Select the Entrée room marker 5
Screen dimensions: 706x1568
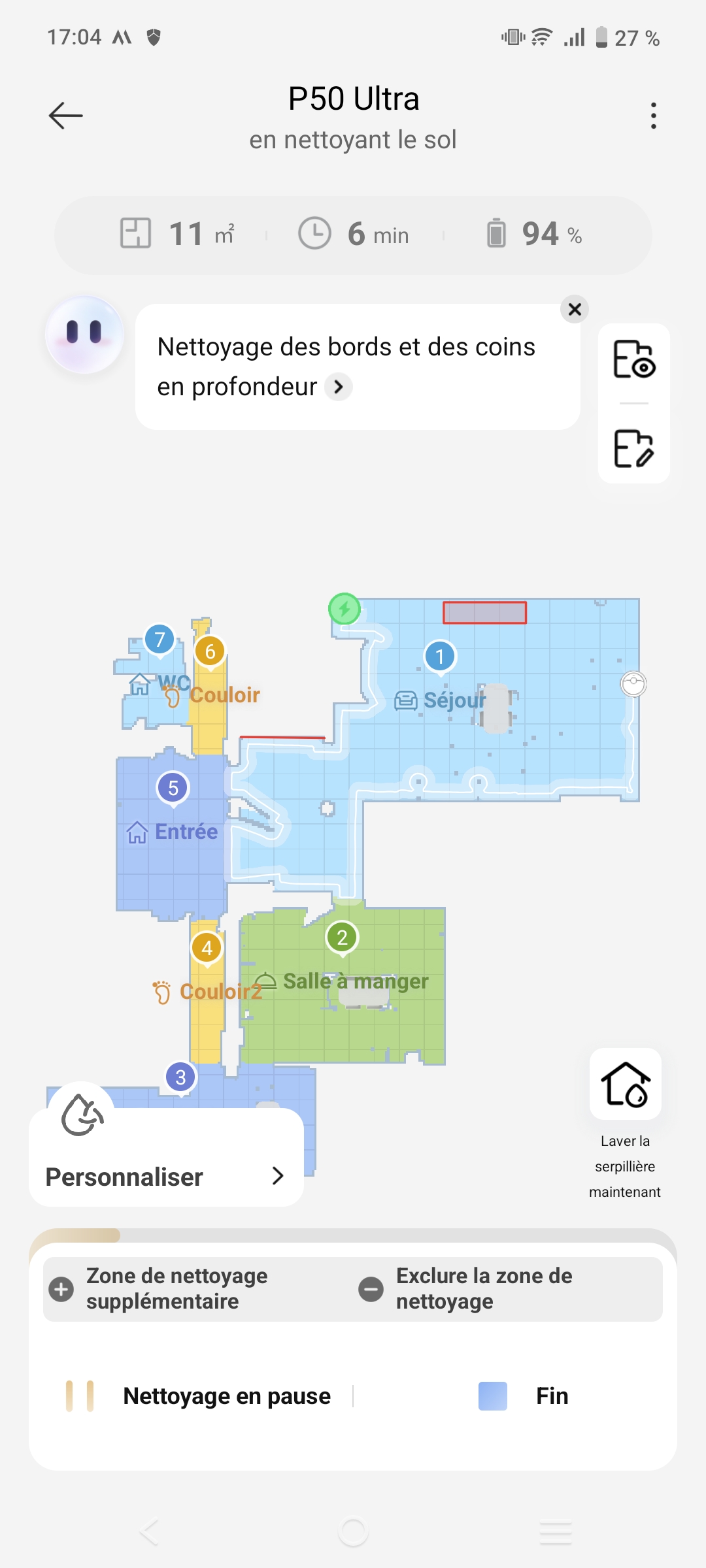pyautogui.click(x=173, y=788)
